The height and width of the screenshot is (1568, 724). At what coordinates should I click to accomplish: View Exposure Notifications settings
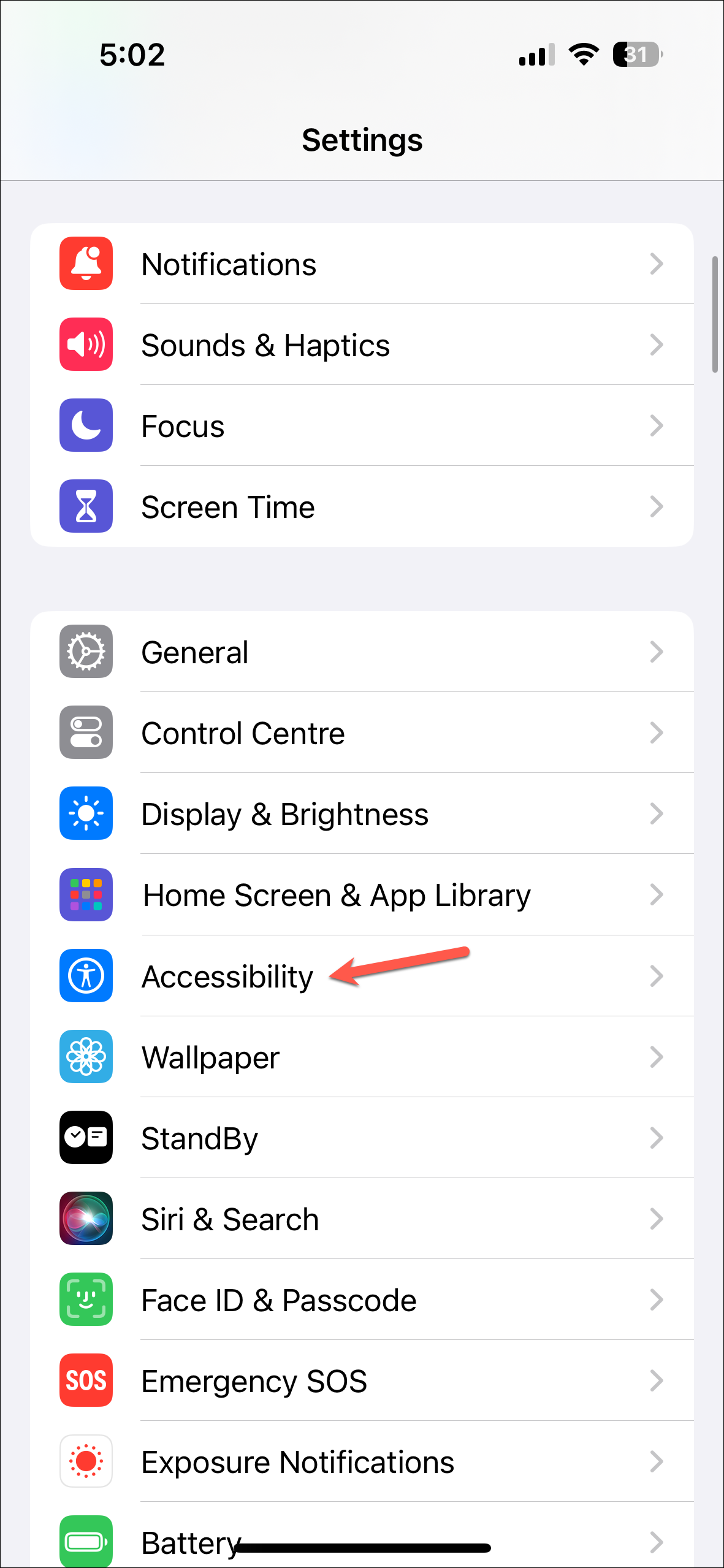tap(362, 1462)
